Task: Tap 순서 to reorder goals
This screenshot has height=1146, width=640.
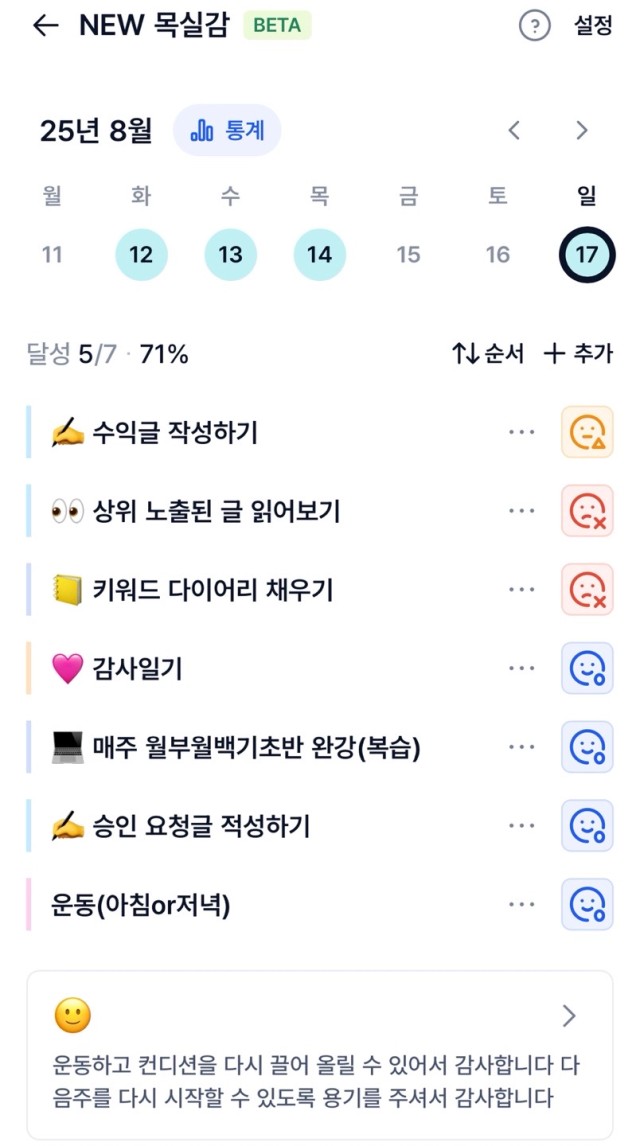Action: coord(488,354)
